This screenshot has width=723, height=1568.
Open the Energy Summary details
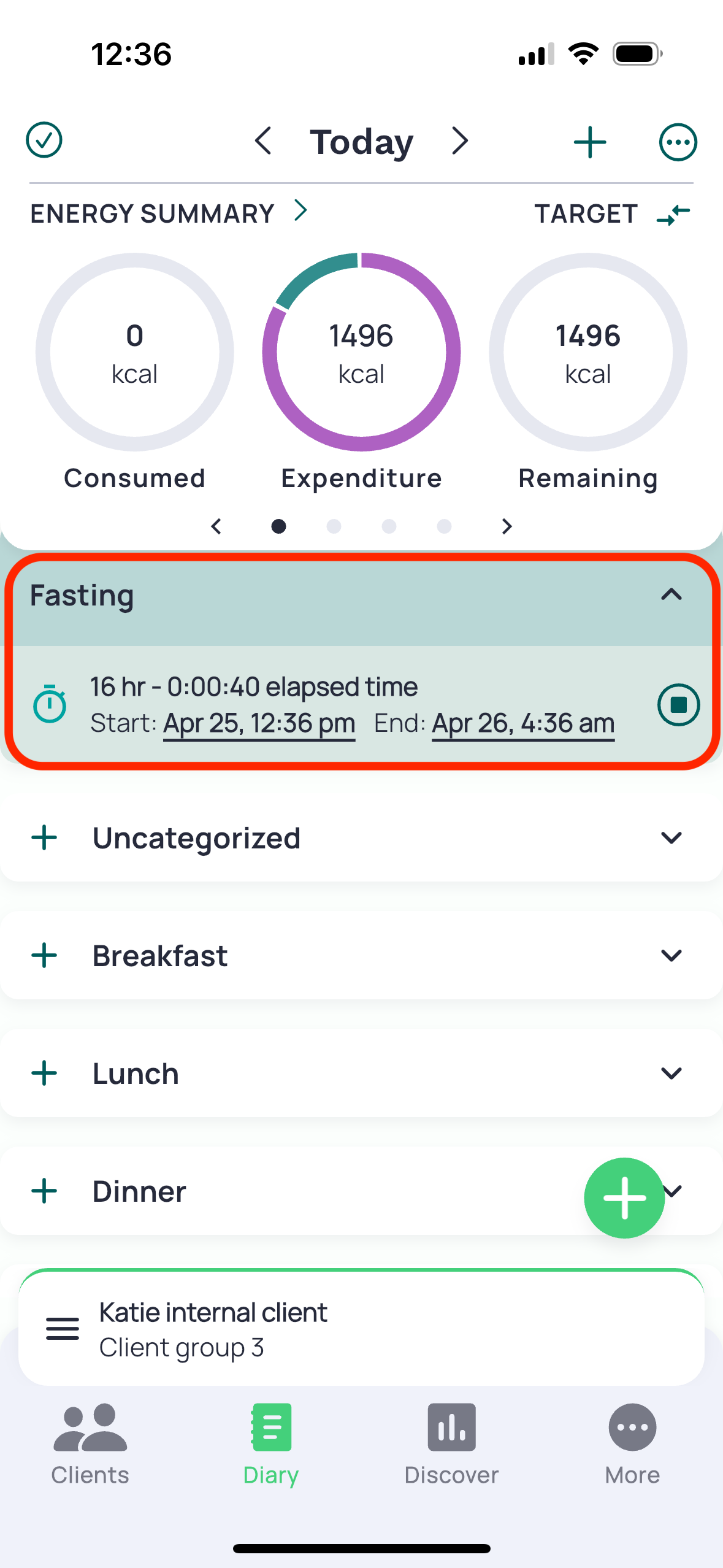pyautogui.click(x=169, y=213)
